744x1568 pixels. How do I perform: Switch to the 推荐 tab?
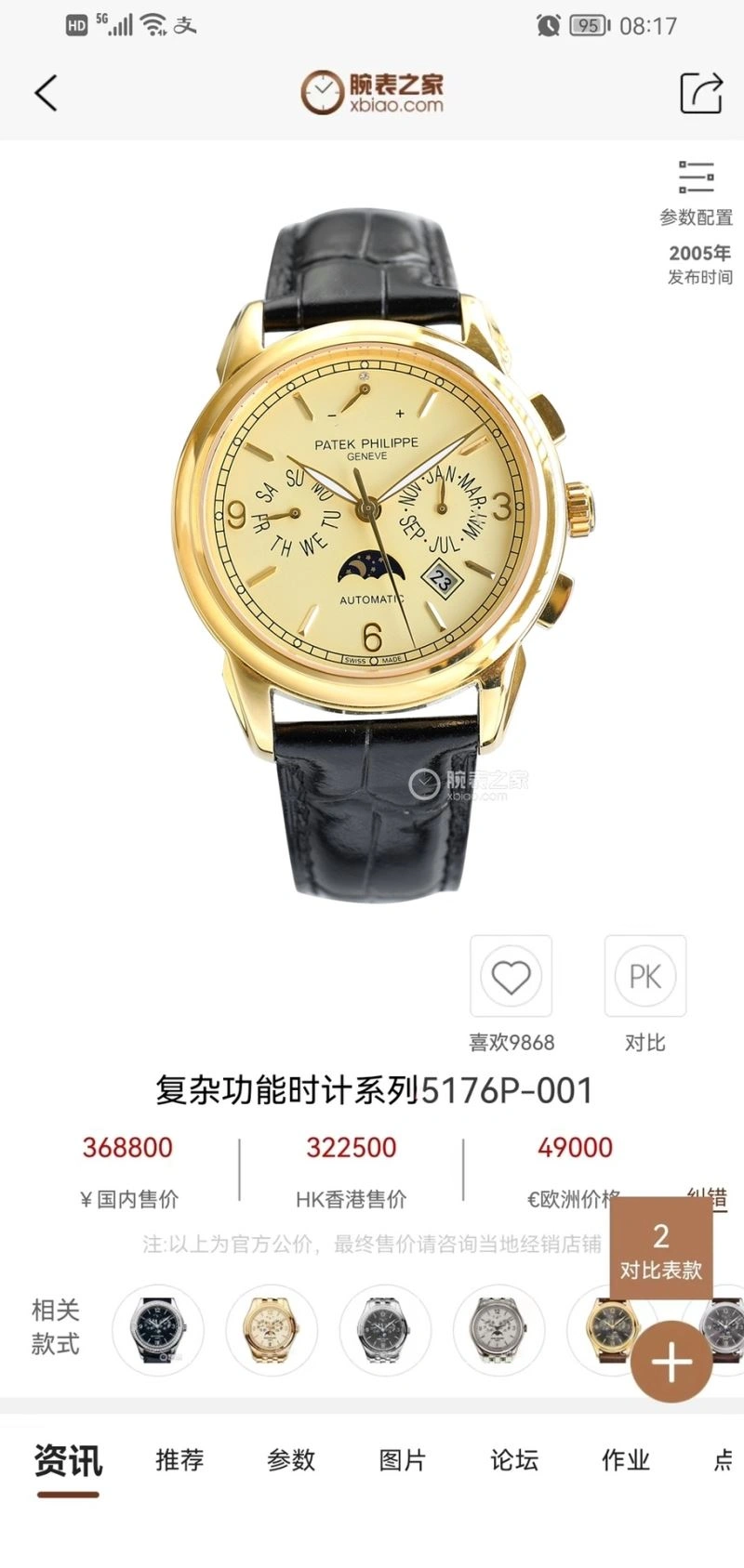coord(179,1459)
